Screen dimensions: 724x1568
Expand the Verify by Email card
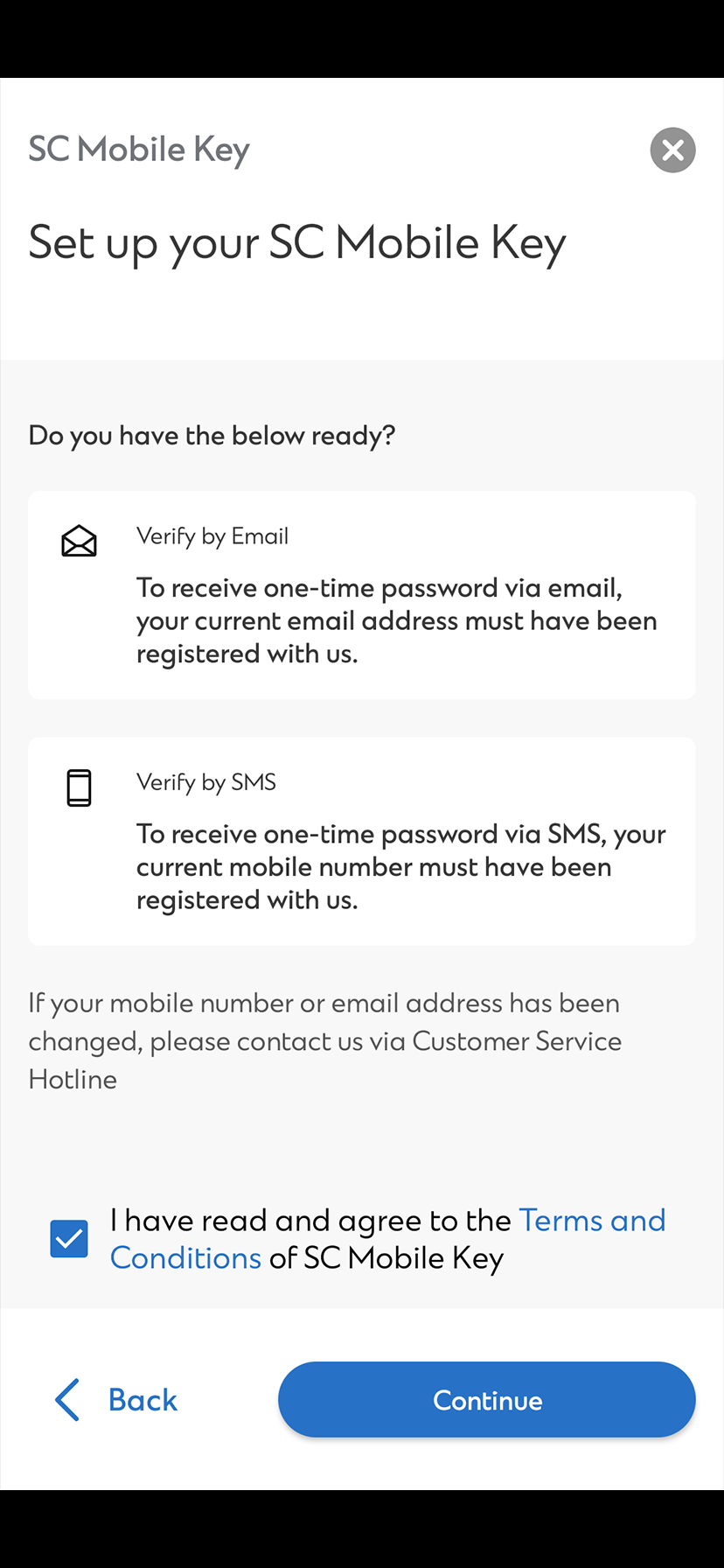(x=361, y=594)
